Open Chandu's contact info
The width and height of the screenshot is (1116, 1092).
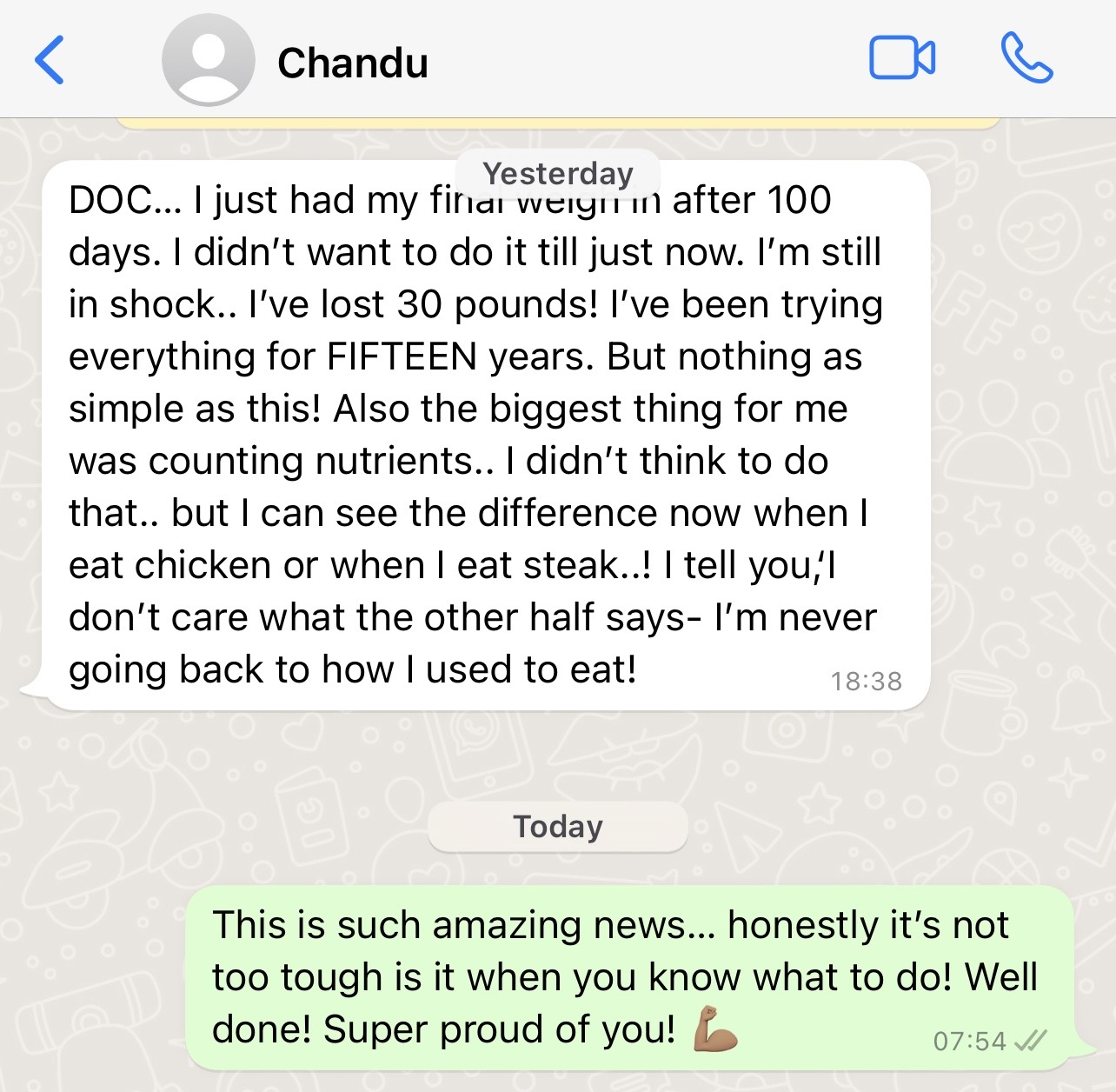pos(352,63)
